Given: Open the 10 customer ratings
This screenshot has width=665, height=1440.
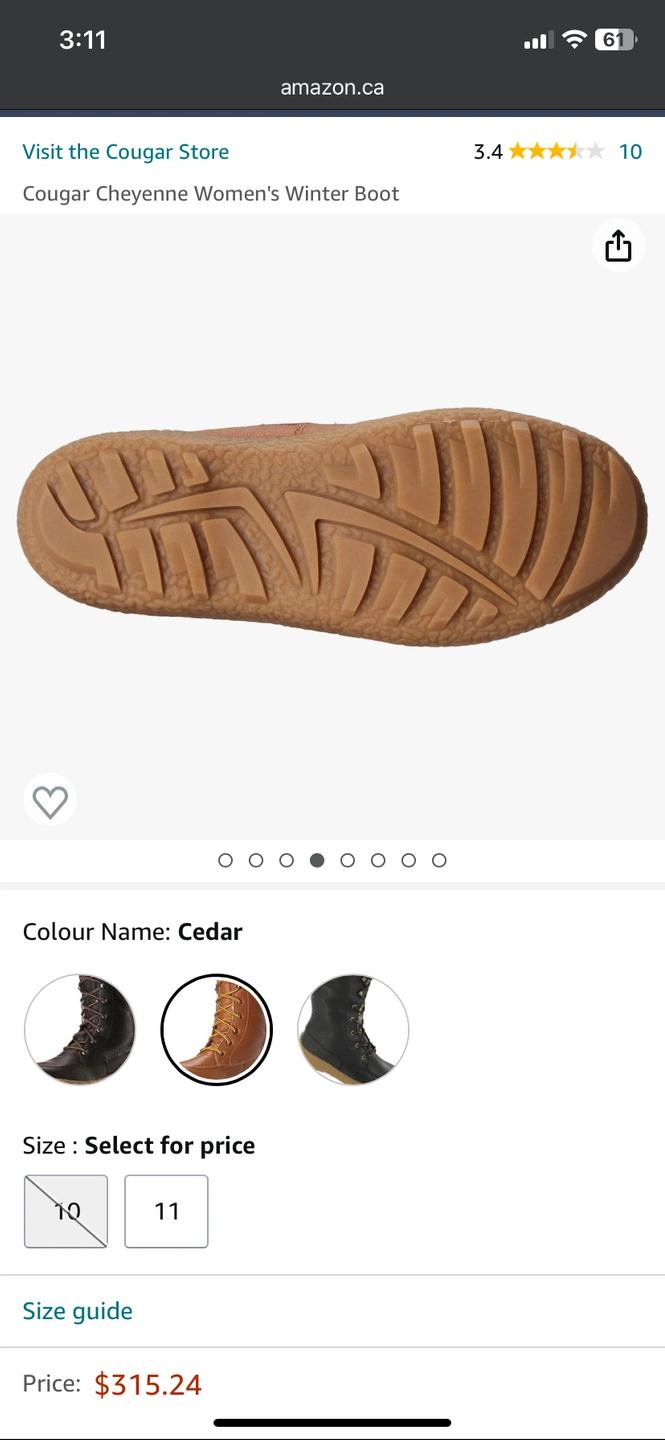Looking at the screenshot, I should click(630, 152).
